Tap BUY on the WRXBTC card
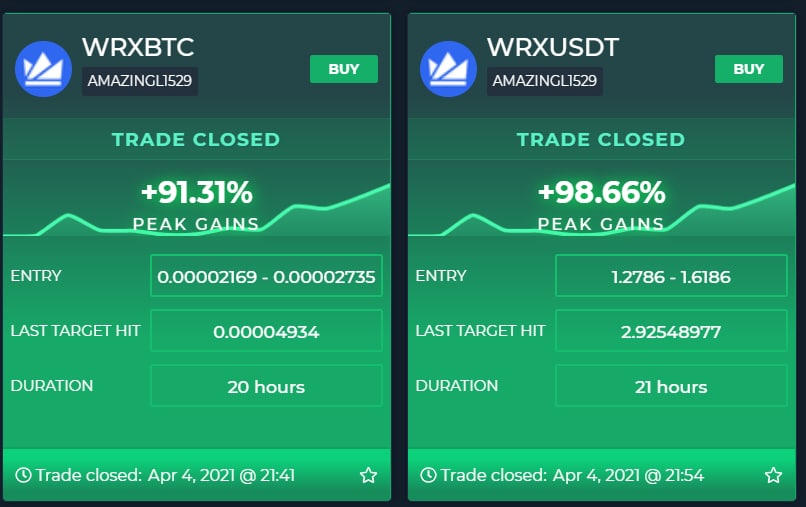Screen dimensions: 806x507 pyautogui.click(x=343, y=69)
